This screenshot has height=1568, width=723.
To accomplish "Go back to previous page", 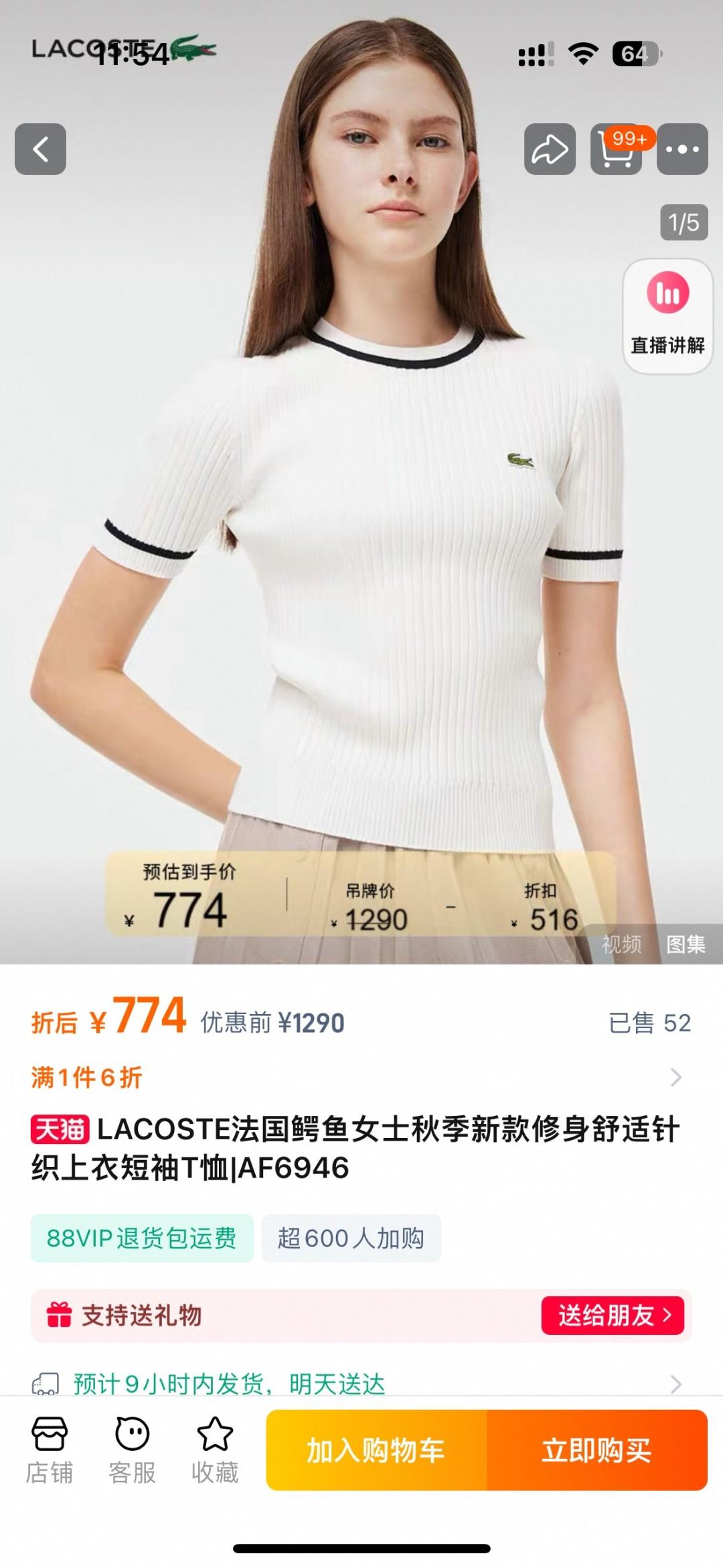I will pos(40,149).
